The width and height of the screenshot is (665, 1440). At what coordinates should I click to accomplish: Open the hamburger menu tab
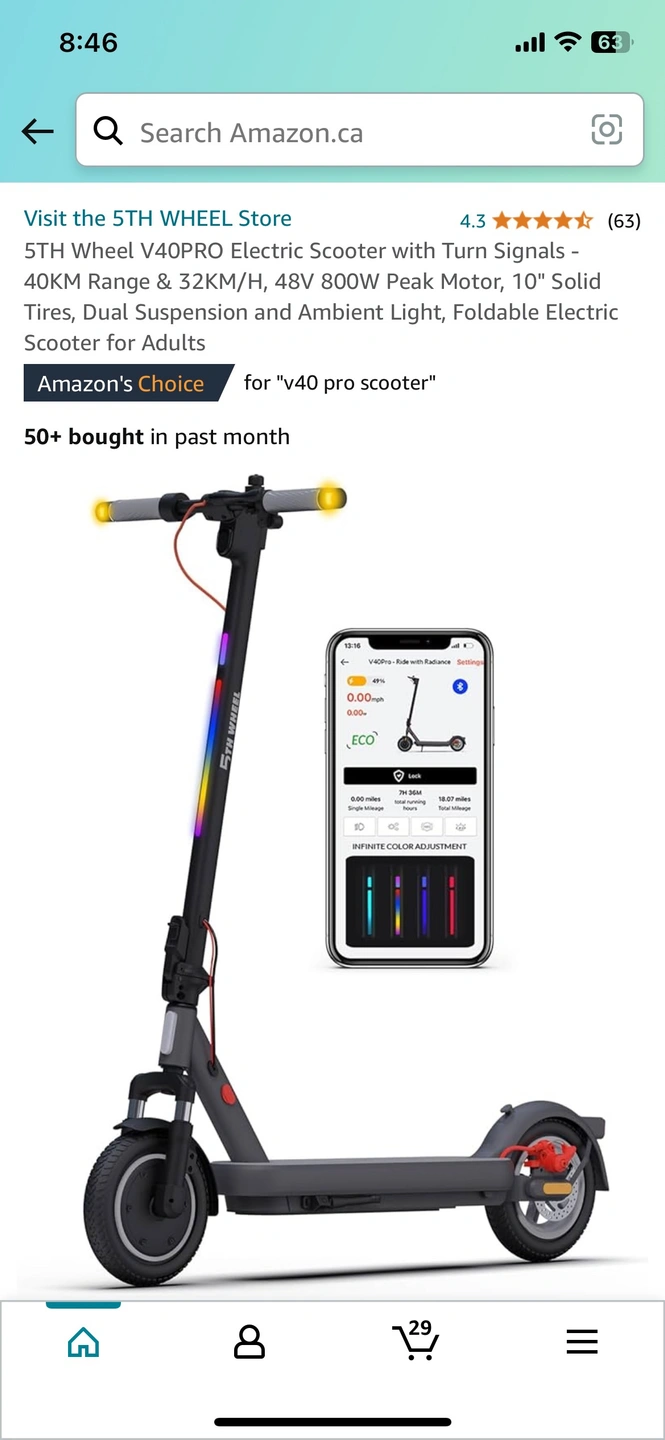tap(582, 1341)
